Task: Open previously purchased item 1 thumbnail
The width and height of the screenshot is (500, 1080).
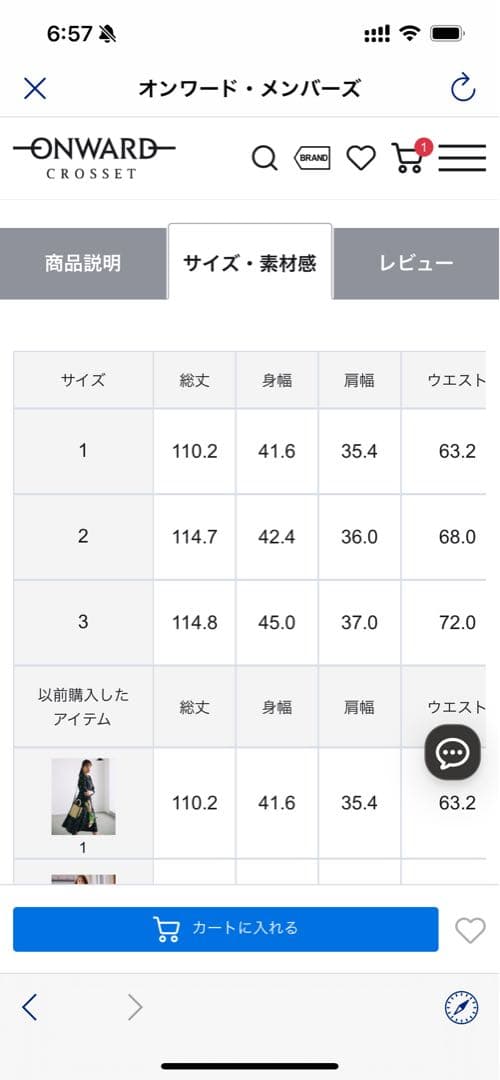Action: pyautogui.click(x=83, y=796)
